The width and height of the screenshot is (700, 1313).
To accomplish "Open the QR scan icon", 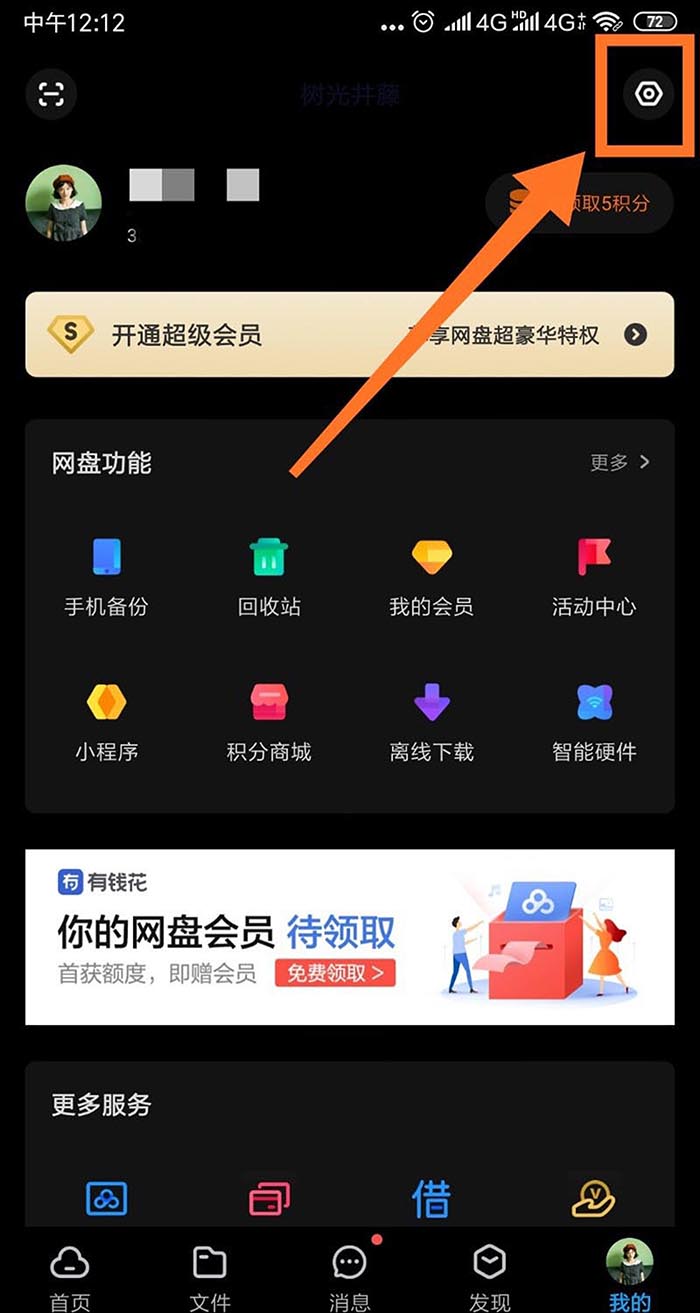I will pyautogui.click(x=51, y=94).
